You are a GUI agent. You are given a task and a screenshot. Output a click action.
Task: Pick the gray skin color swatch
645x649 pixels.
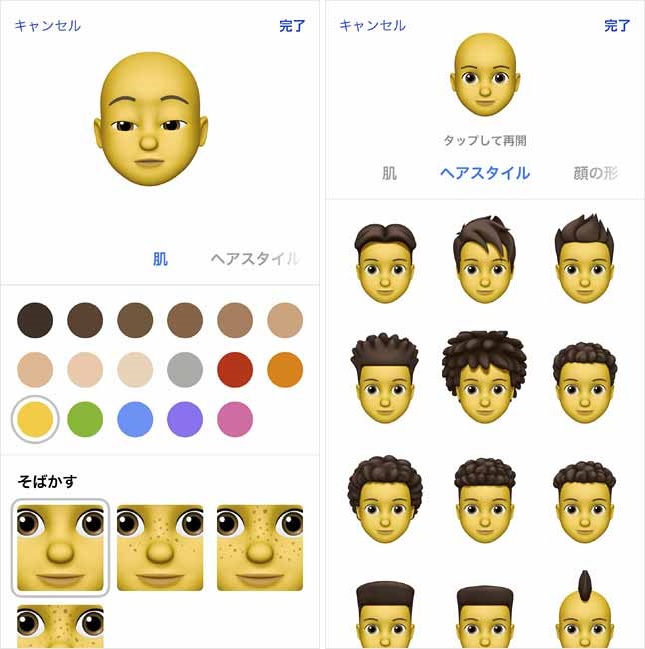[185, 369]
